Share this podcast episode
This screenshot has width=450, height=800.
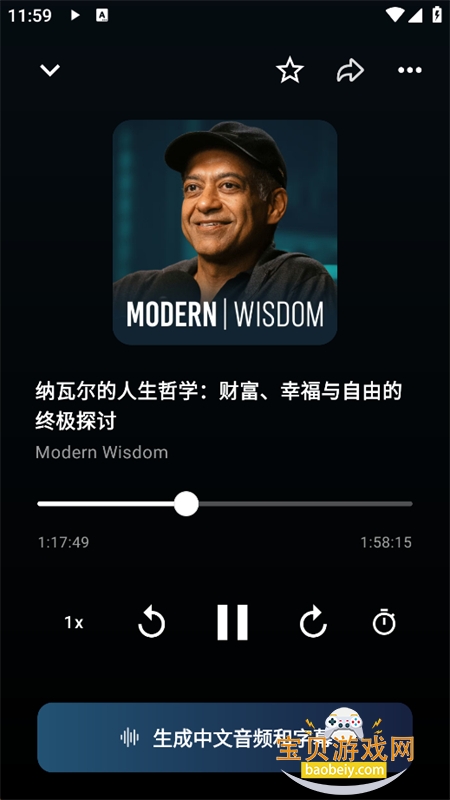(x=350, y=70)
